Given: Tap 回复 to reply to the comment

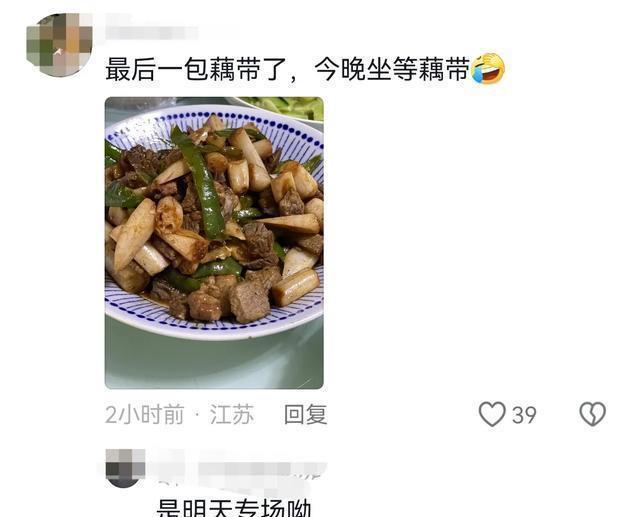Looking at the screenshot, I should click(x=305, y=414).
